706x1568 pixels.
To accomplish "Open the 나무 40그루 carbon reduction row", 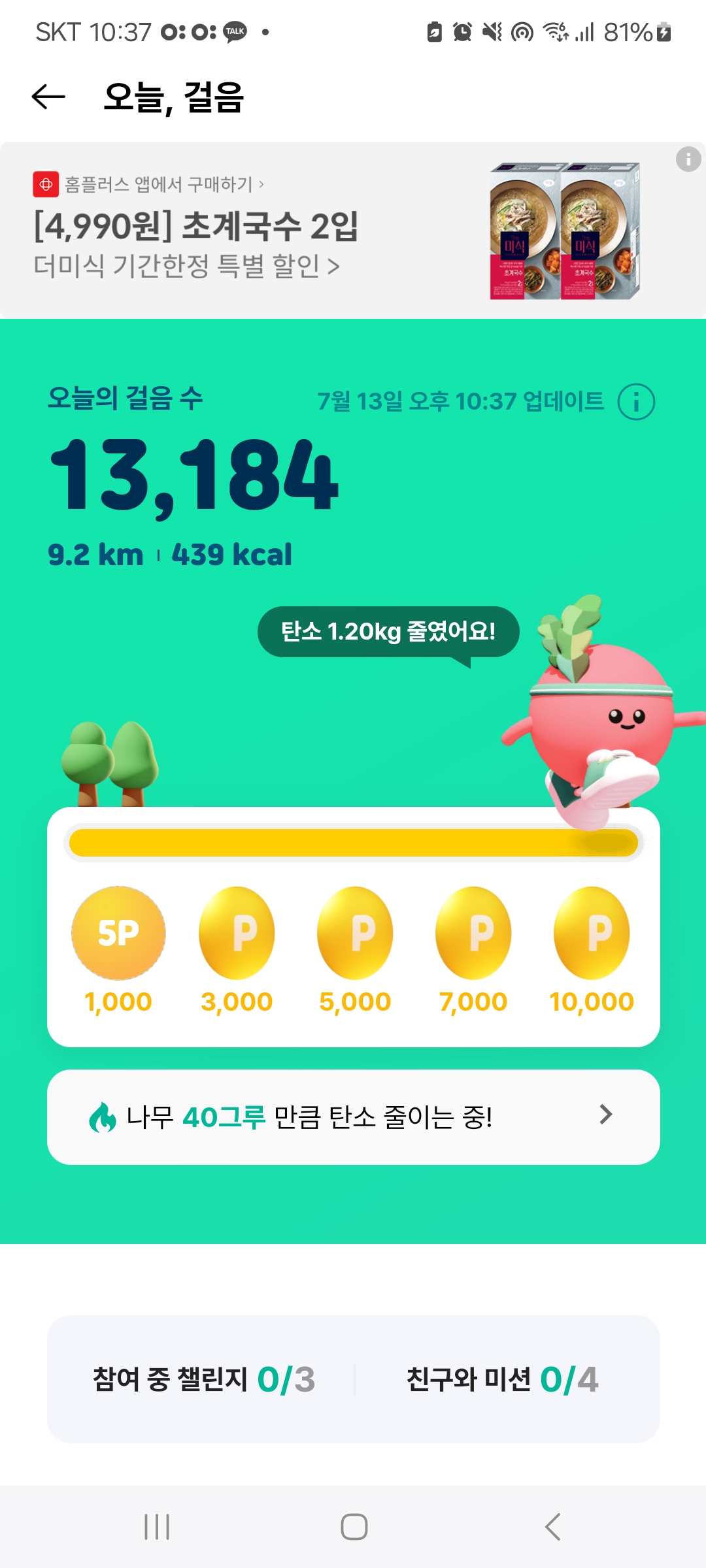I will point(353,1117).
